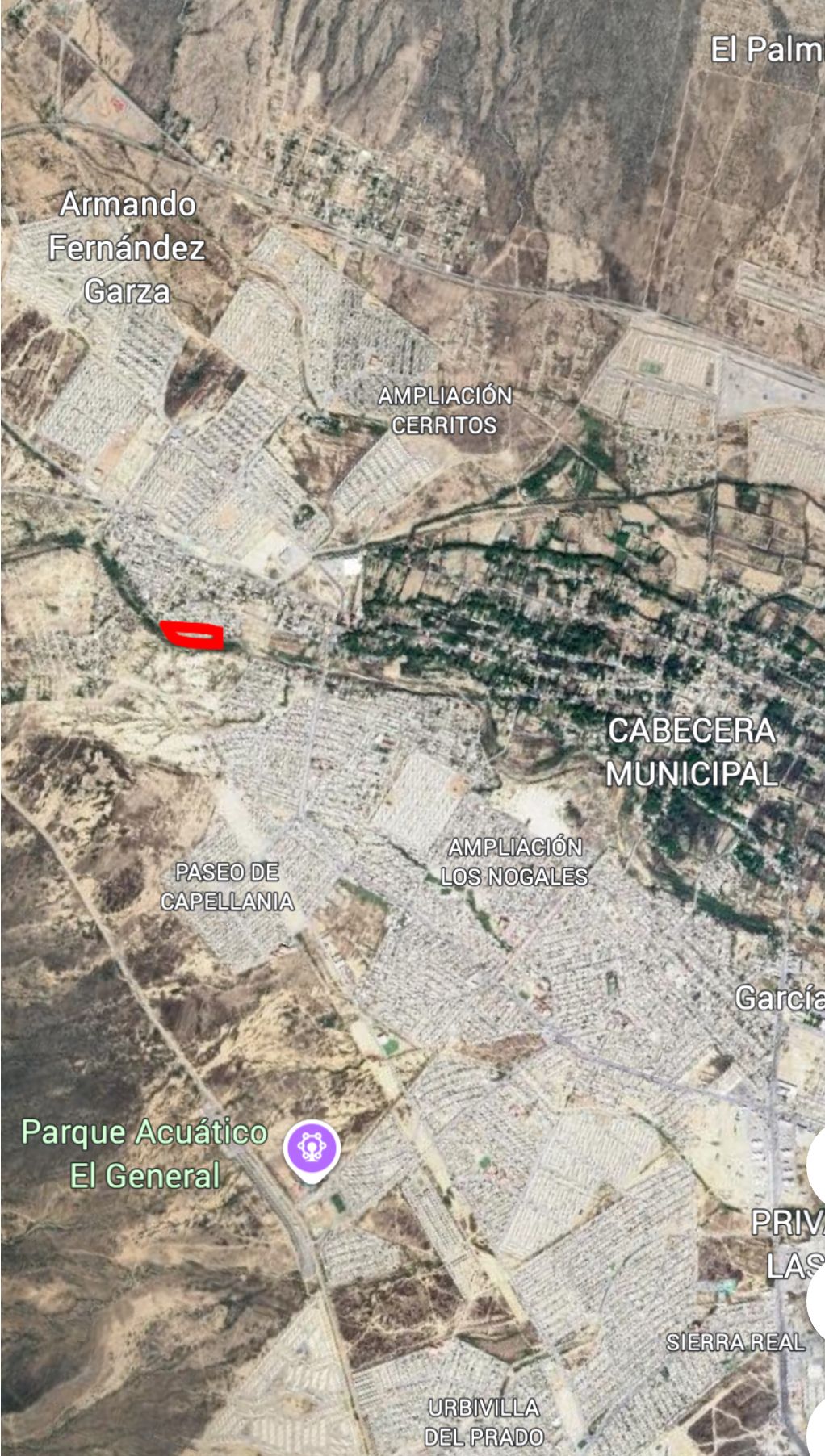
Task: Open the Parque Acuático El General map pin
Action: click(x=312, y=1148)
